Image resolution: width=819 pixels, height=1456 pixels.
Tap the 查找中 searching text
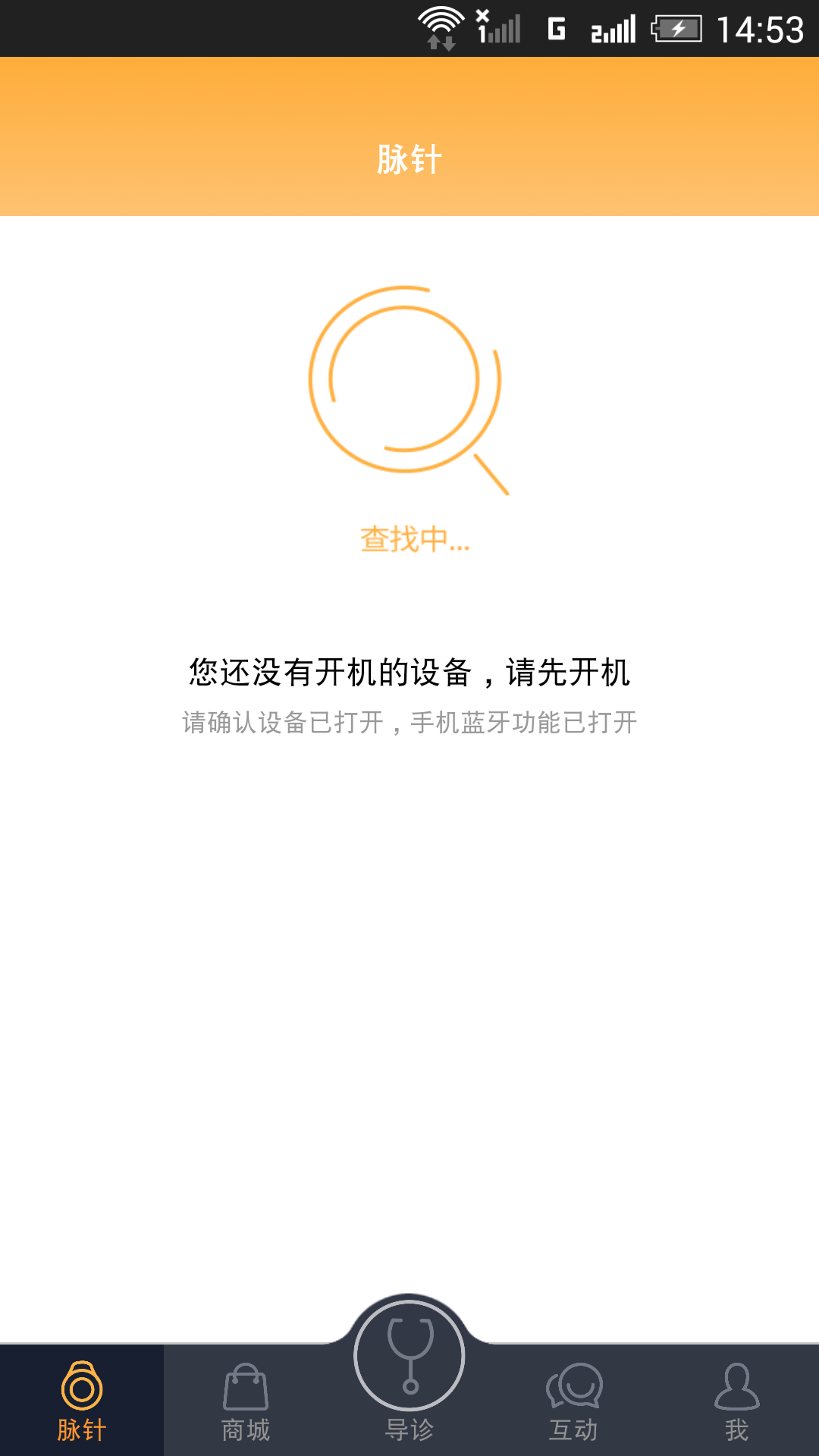point(413,540)
